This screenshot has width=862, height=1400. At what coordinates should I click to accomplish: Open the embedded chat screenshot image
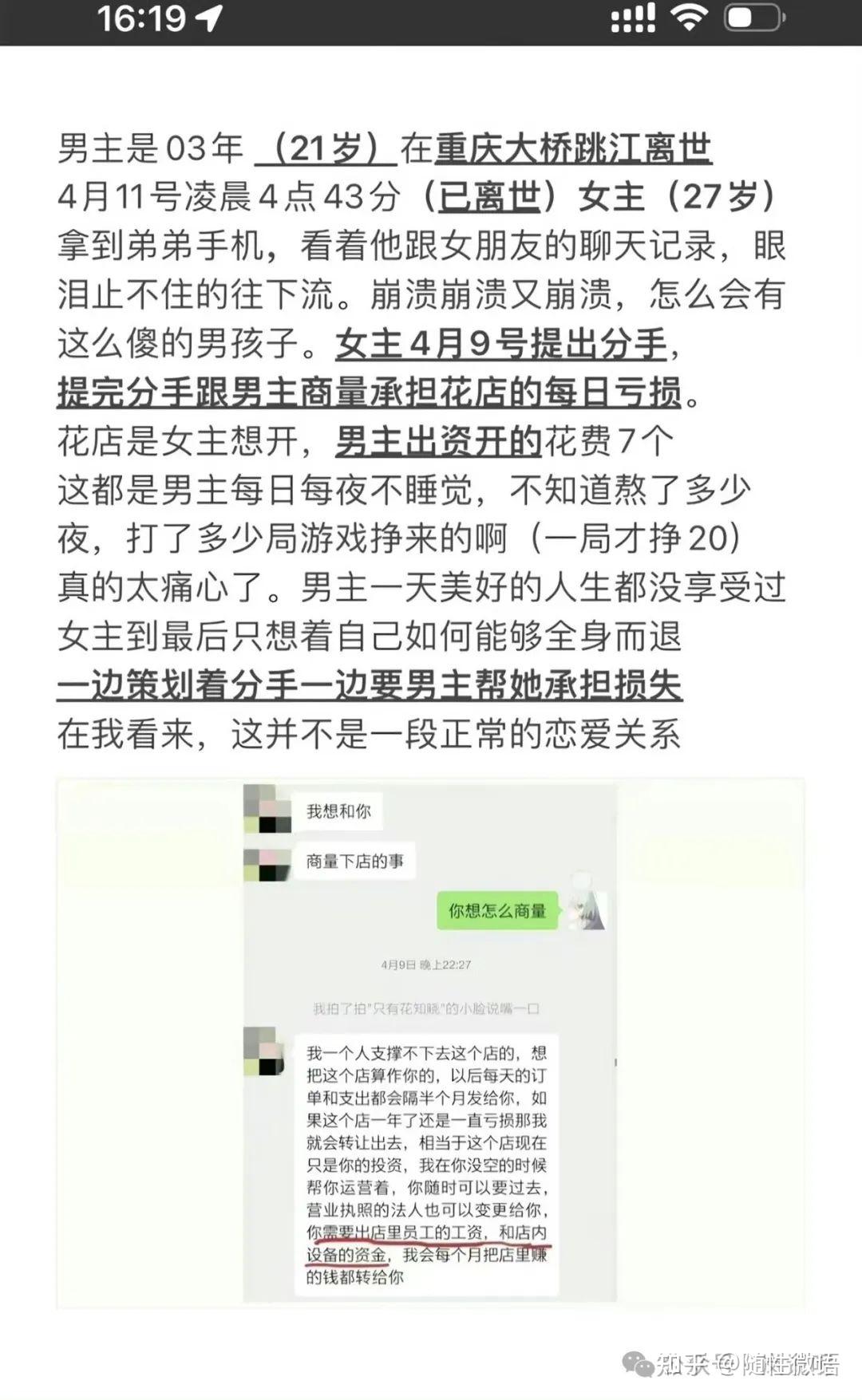pyautogui.click(x=430, y=1043)
